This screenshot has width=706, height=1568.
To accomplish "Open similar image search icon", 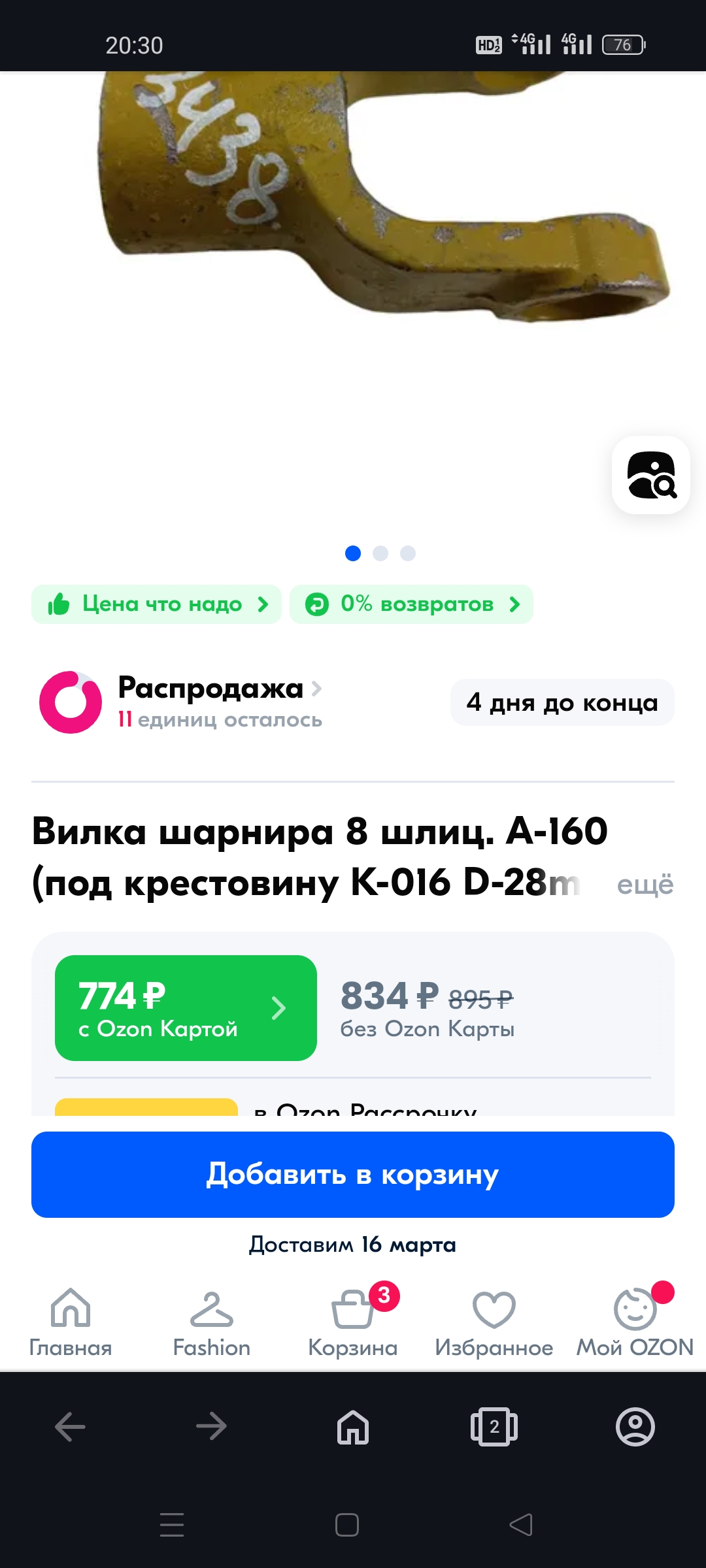I will [x=650, y=475].
